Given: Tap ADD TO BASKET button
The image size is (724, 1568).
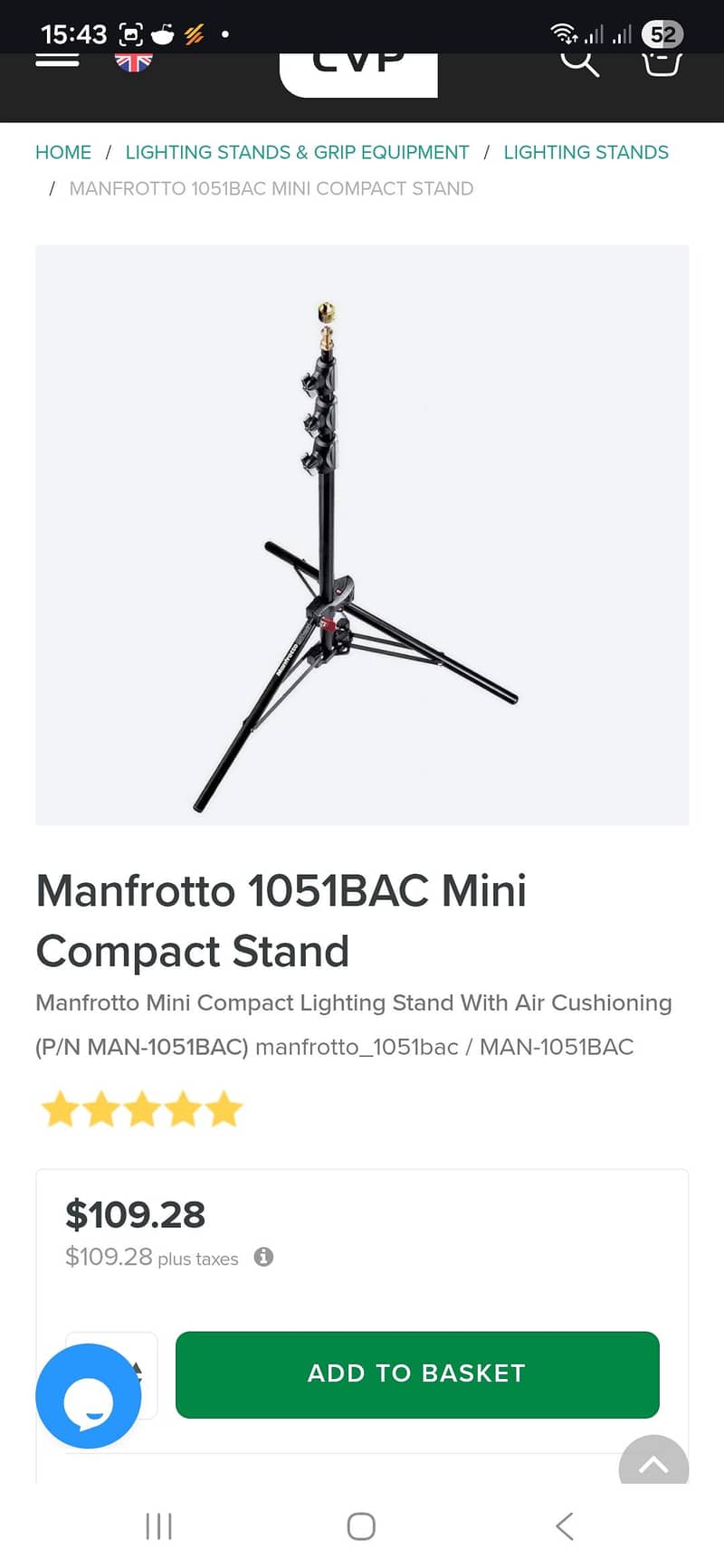Looking at the screenshot, I should [417, 1373].
